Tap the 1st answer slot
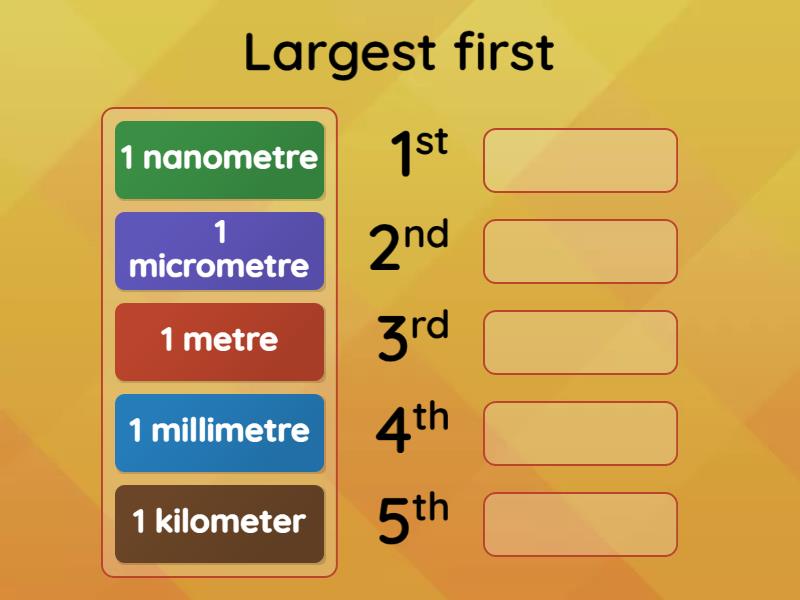This screenshot has height=600, width=800. tap(580, 160)
